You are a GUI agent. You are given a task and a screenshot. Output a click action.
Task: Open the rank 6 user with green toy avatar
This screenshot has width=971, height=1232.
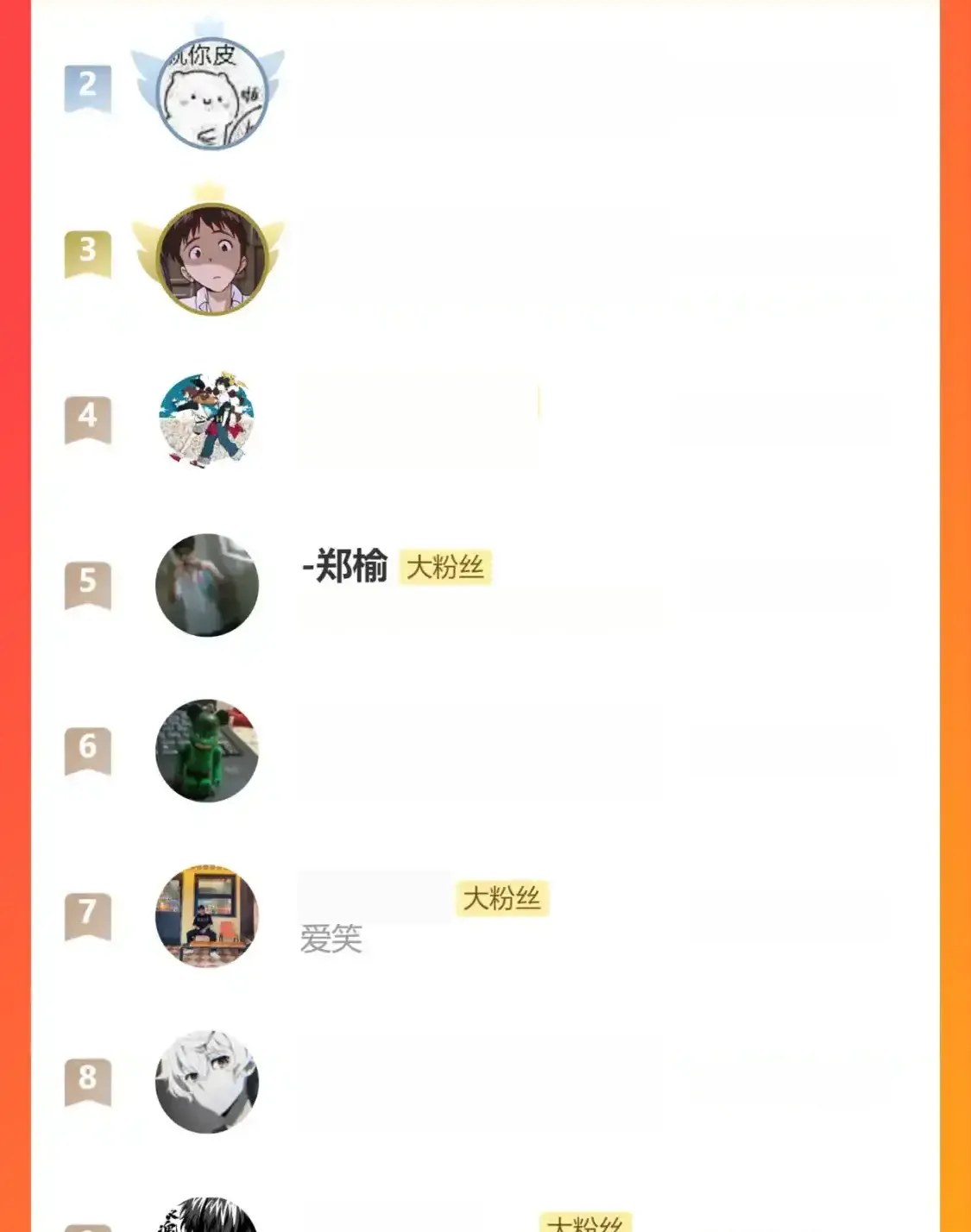[x=207, y=751]
